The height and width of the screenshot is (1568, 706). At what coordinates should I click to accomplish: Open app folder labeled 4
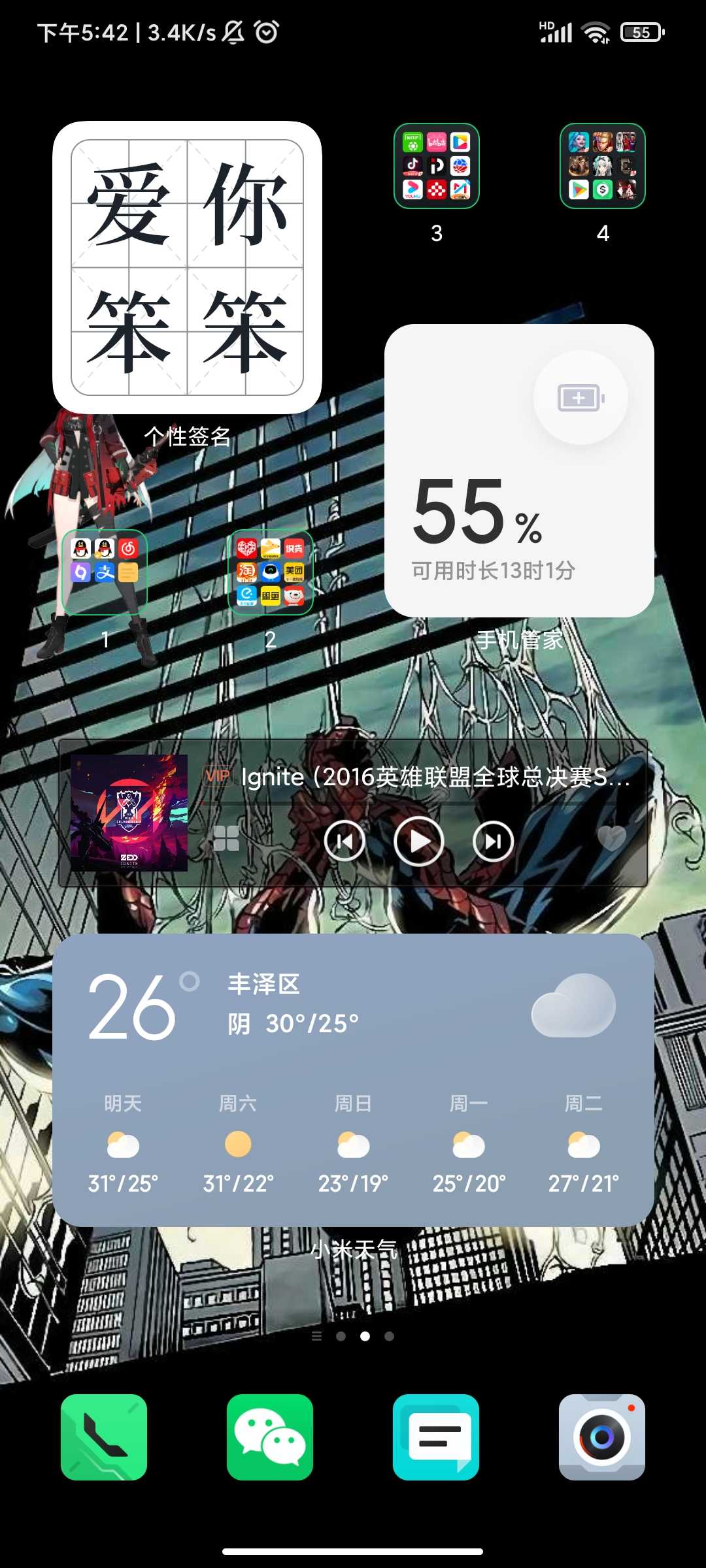click(603, 166)
